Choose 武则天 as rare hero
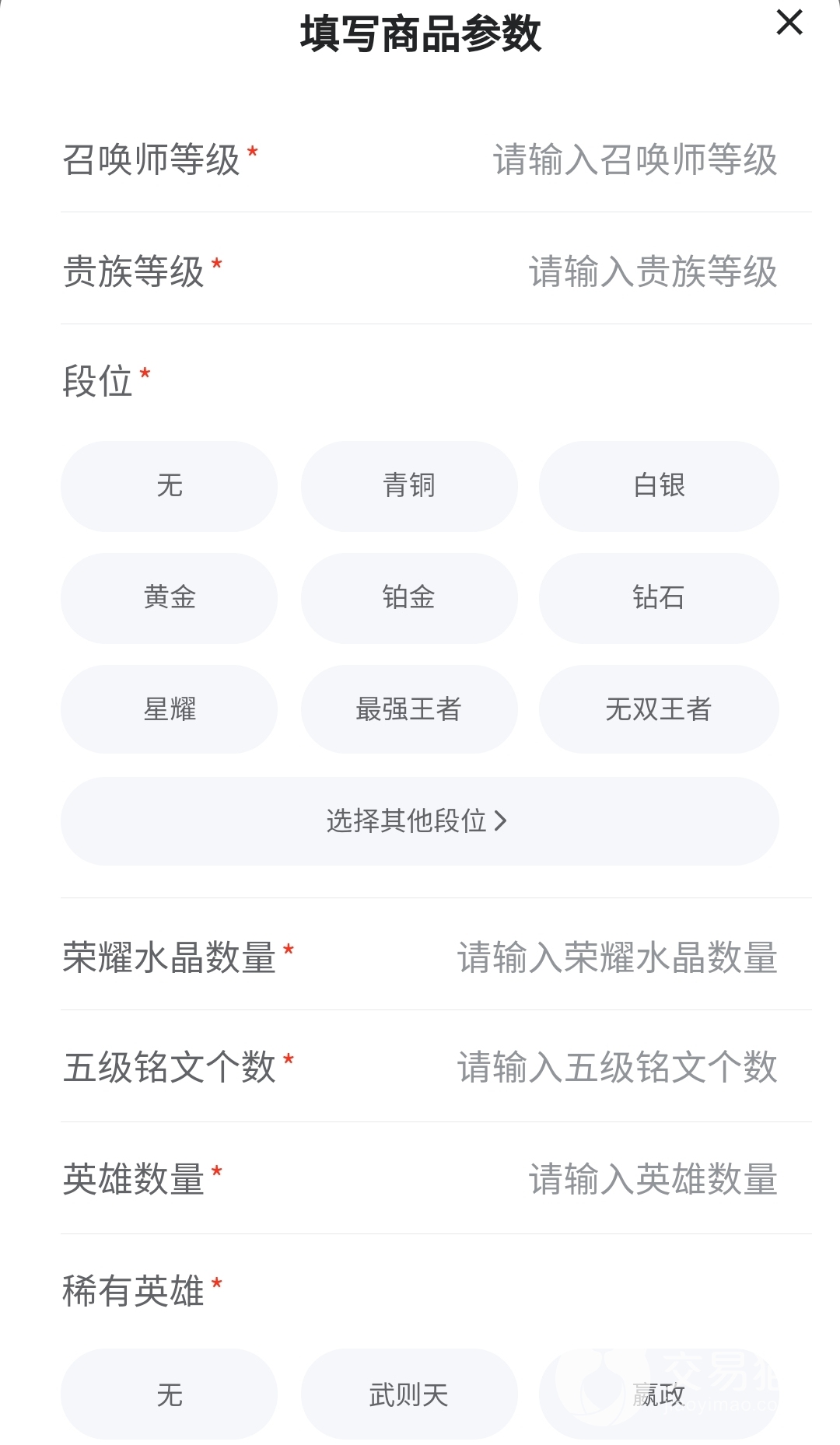 coord(409,1394)
